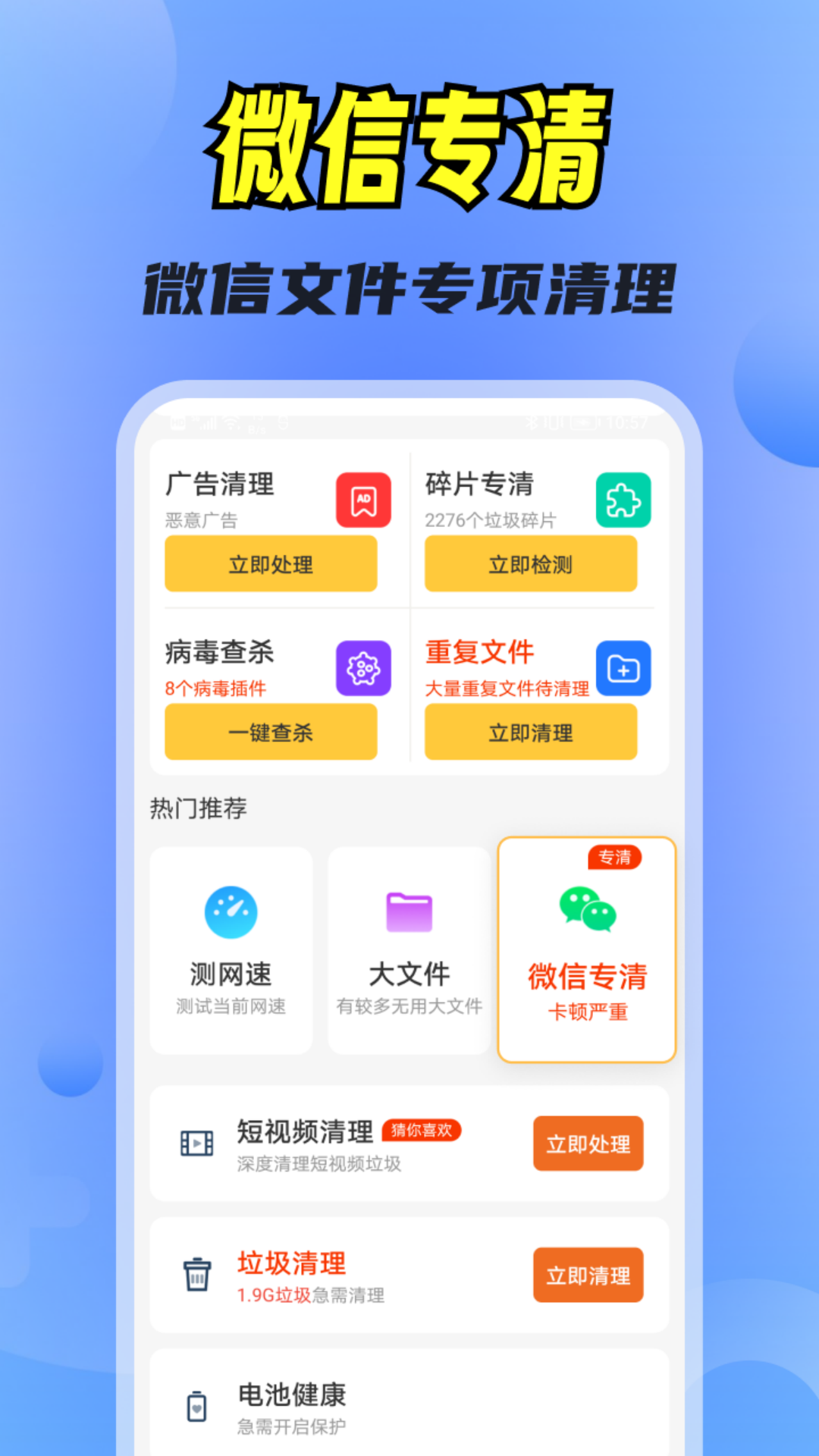Click the 一键查杀 button
Viewport: 819px width, 1456px height.
[271, 732]
